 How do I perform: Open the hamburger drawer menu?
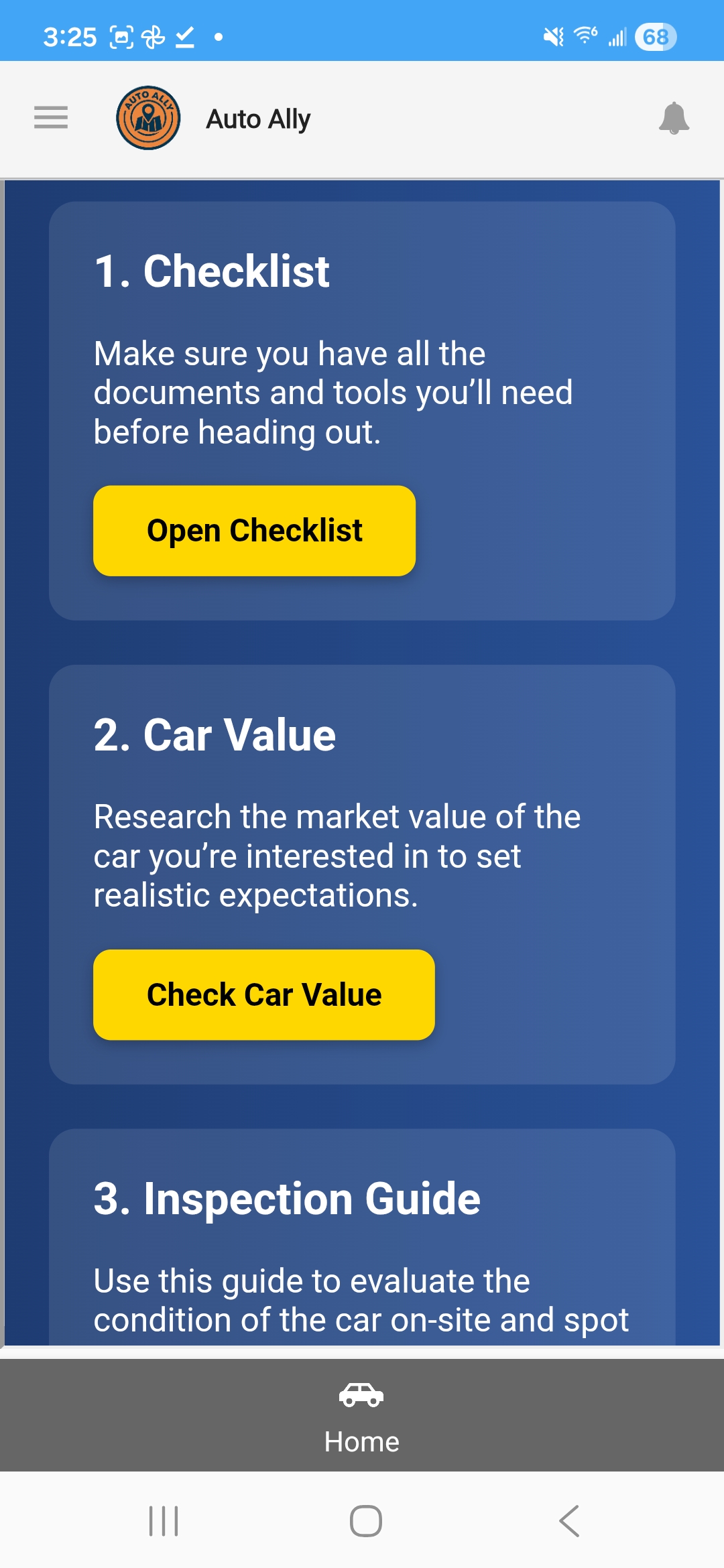[x=51, y=117]
